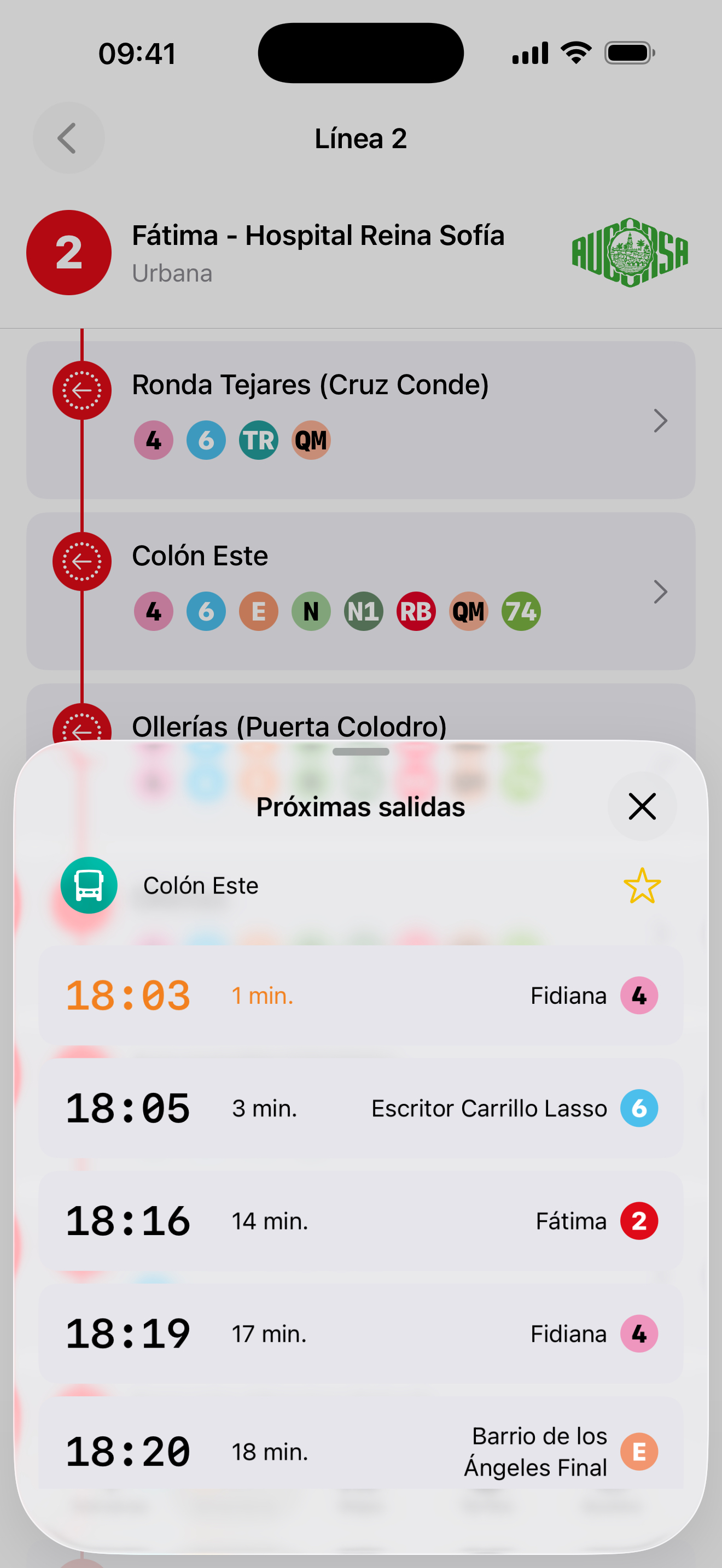The image size is (722, 1568).
Task: Select the 18:16 departure toward Fátima
Action: 361,1220
